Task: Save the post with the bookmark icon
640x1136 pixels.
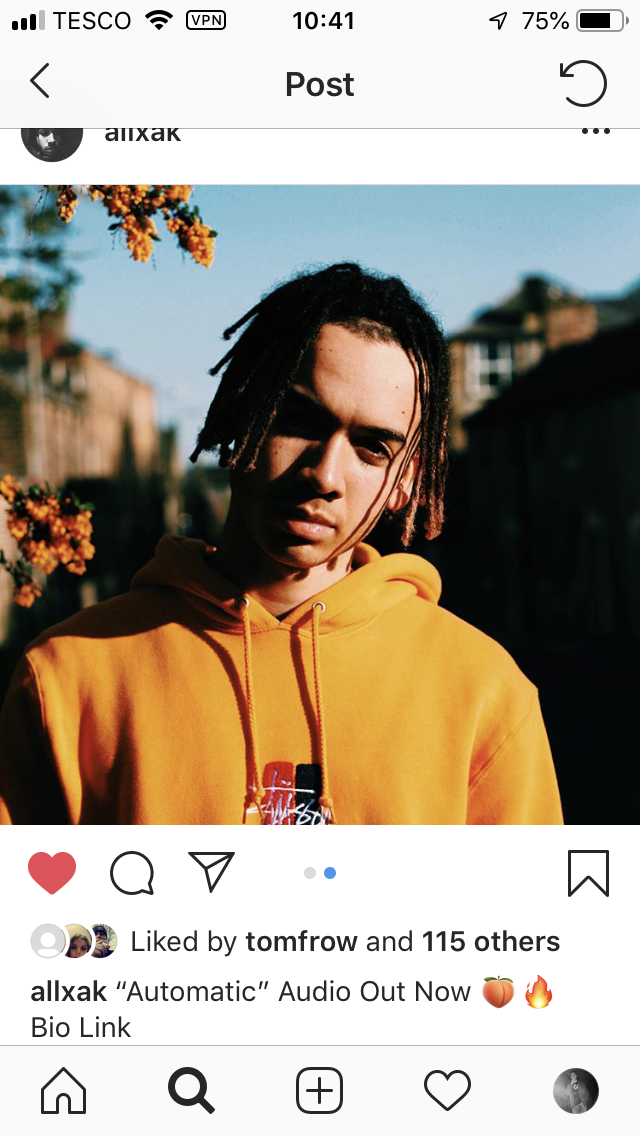Action: [588, 873]
